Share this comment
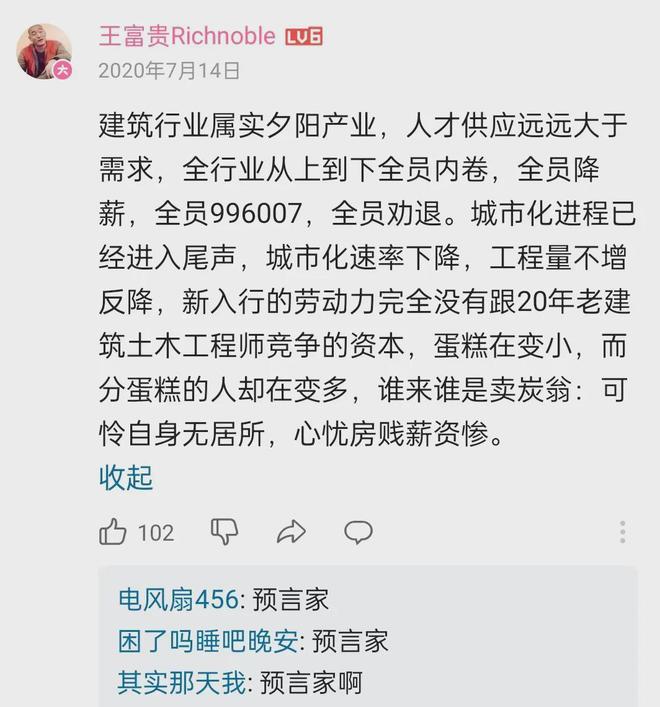 coord(291,532)
